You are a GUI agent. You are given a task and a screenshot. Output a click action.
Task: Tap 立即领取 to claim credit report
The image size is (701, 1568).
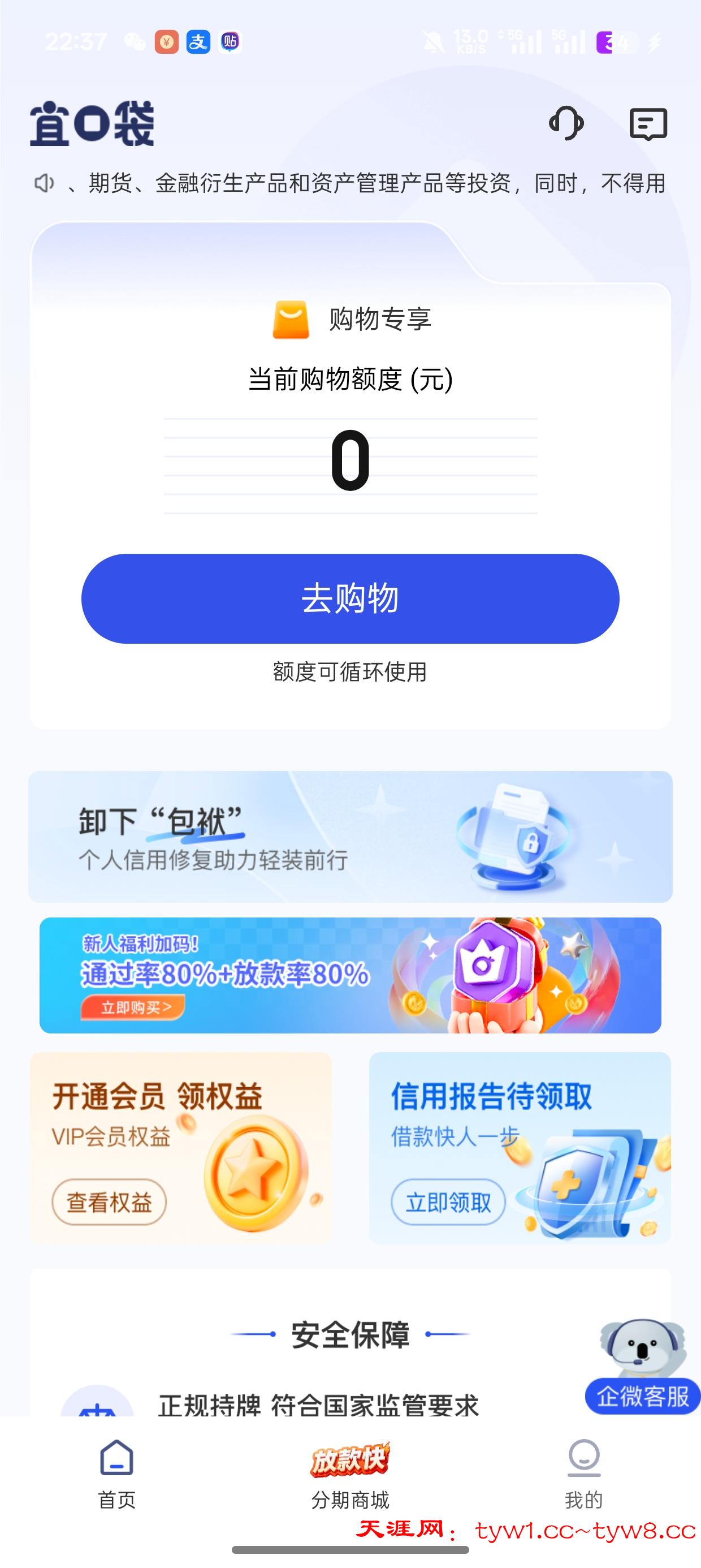448,1202
